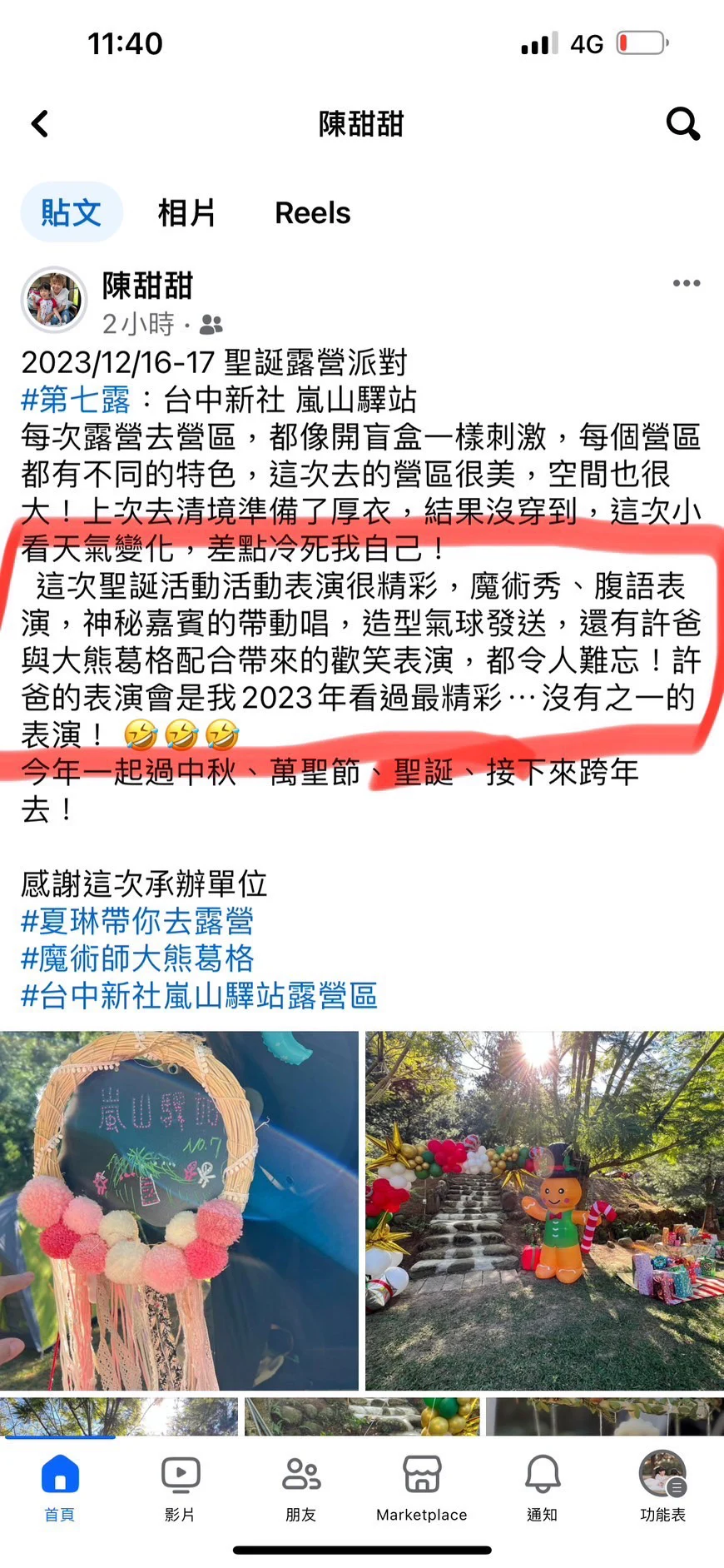Check the 通知 bell tab
Screen dimensions: 724x1568
[x=543, y=1488]
